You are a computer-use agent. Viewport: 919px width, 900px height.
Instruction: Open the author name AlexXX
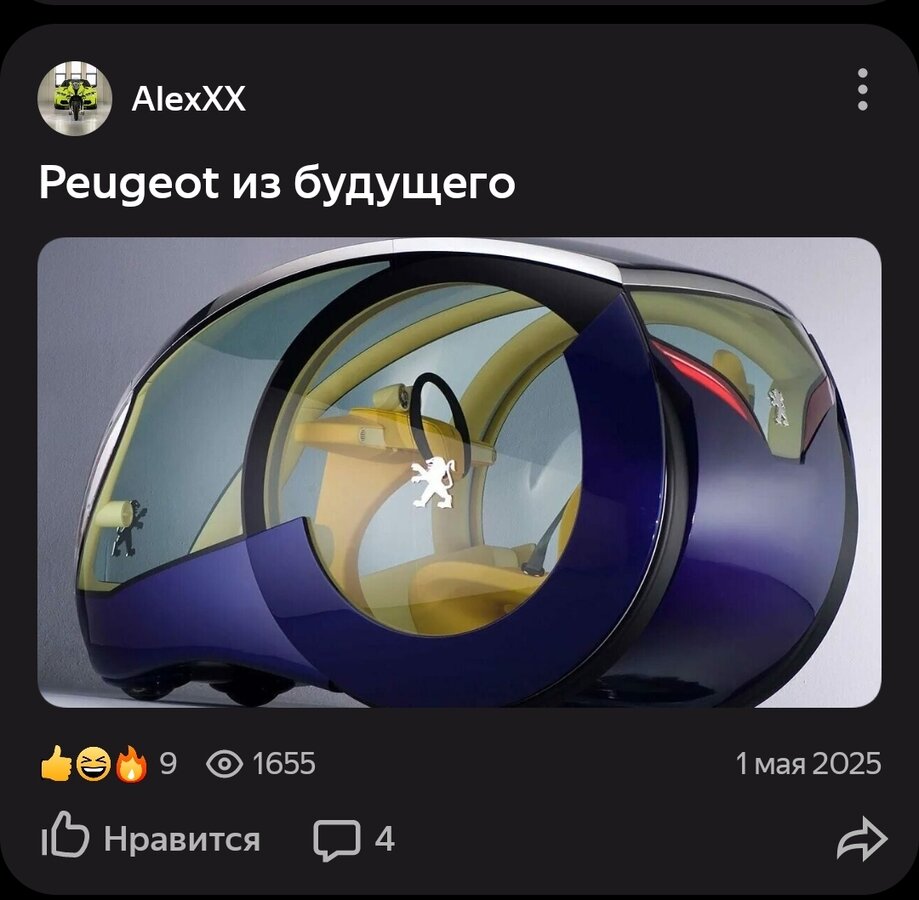(188, 99)
